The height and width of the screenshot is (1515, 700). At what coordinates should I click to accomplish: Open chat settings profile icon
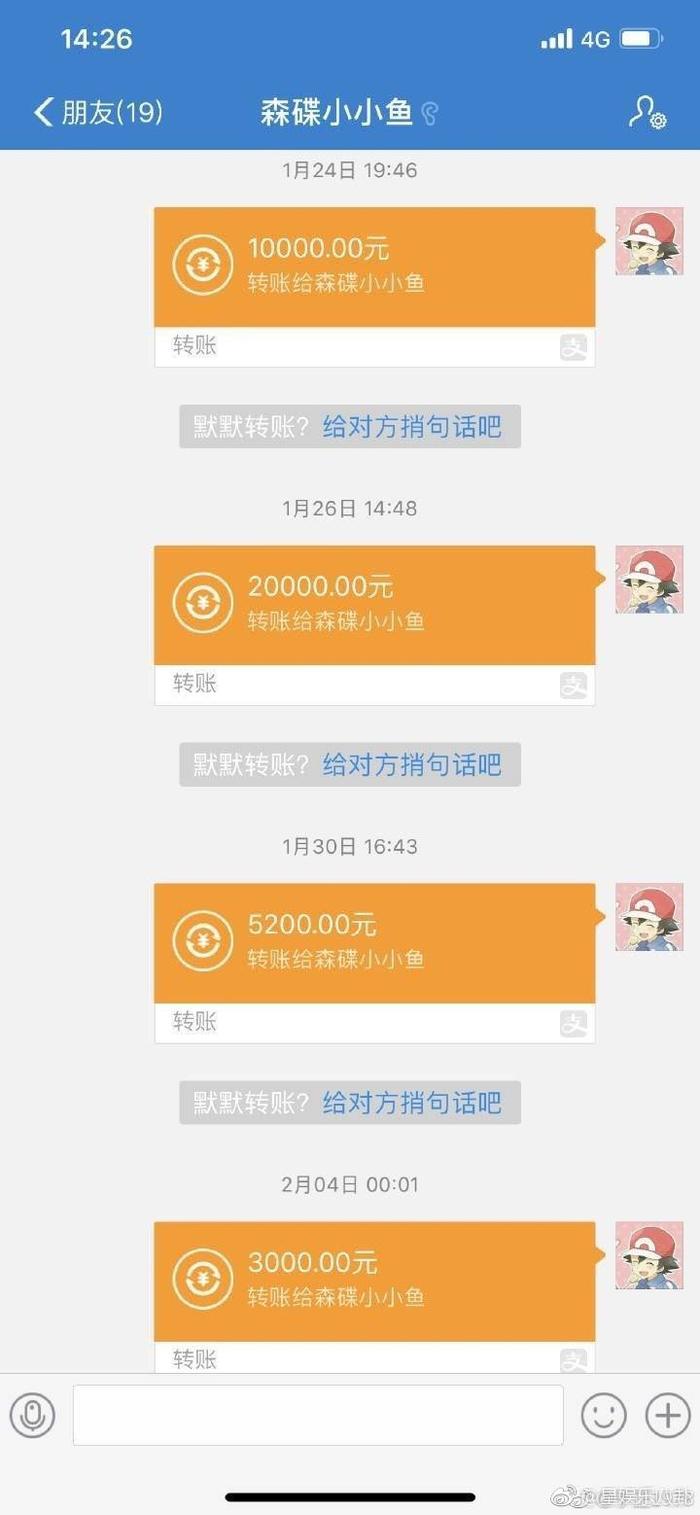[647, 112]
